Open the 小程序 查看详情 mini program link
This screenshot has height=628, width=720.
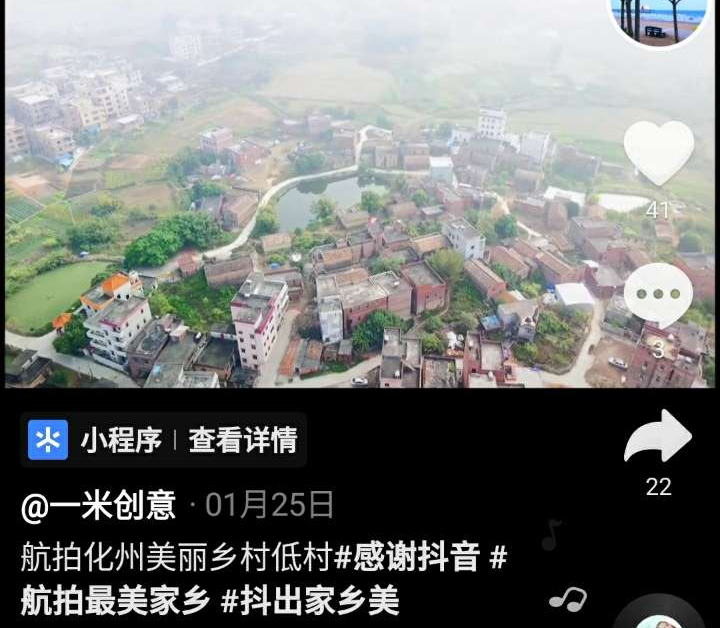pos(163,440)
